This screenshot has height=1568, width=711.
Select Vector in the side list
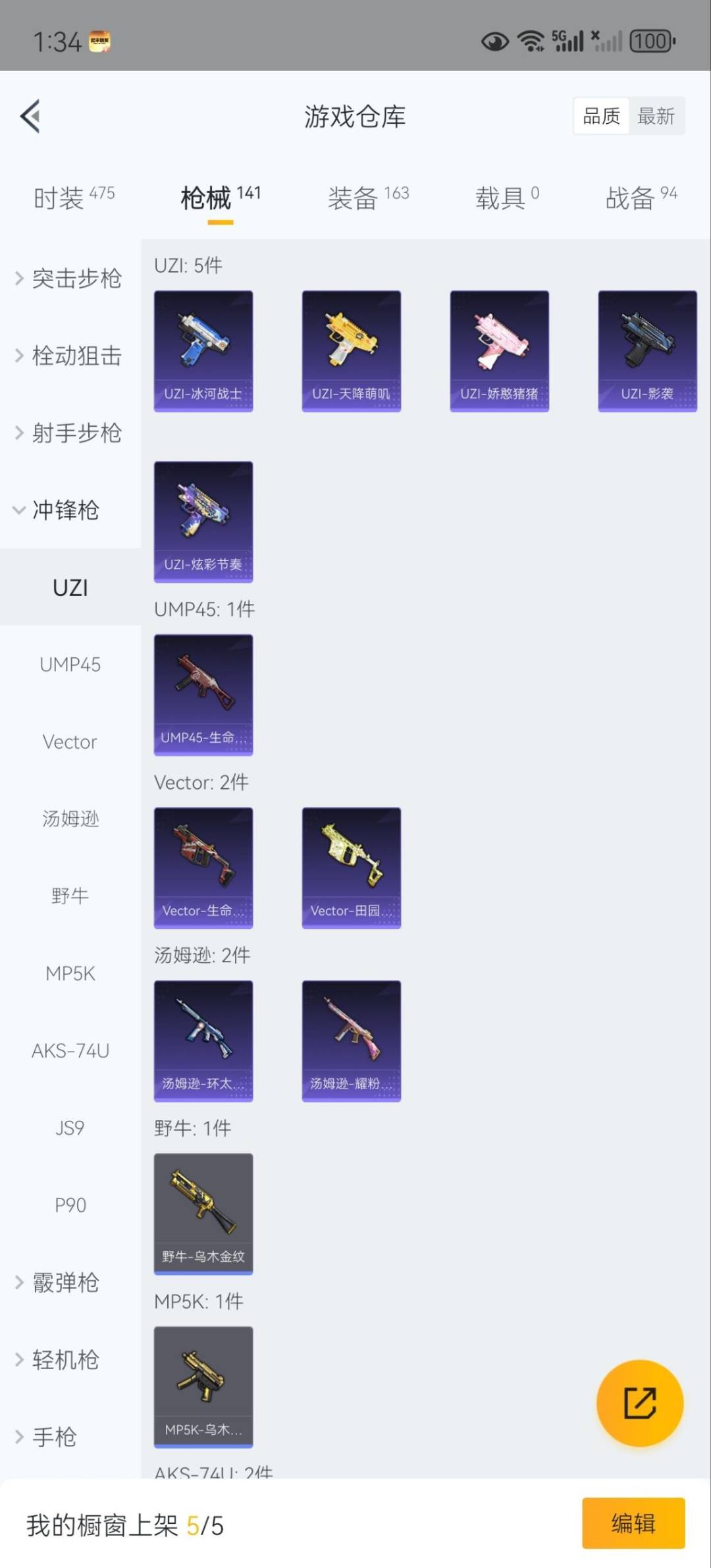pyautogui.click(x=70, y=742)
